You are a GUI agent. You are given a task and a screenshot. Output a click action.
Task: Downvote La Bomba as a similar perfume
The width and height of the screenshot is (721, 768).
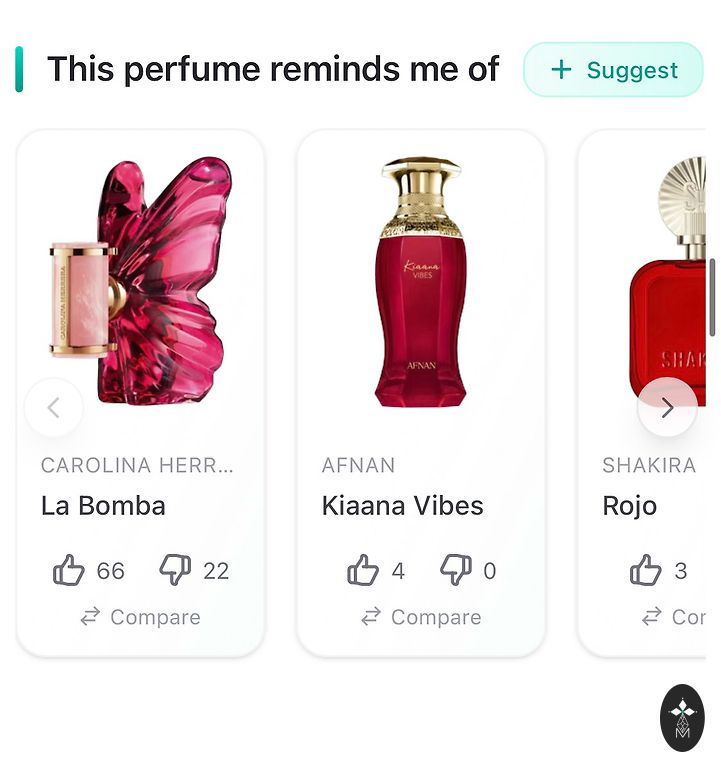[175, 571]
